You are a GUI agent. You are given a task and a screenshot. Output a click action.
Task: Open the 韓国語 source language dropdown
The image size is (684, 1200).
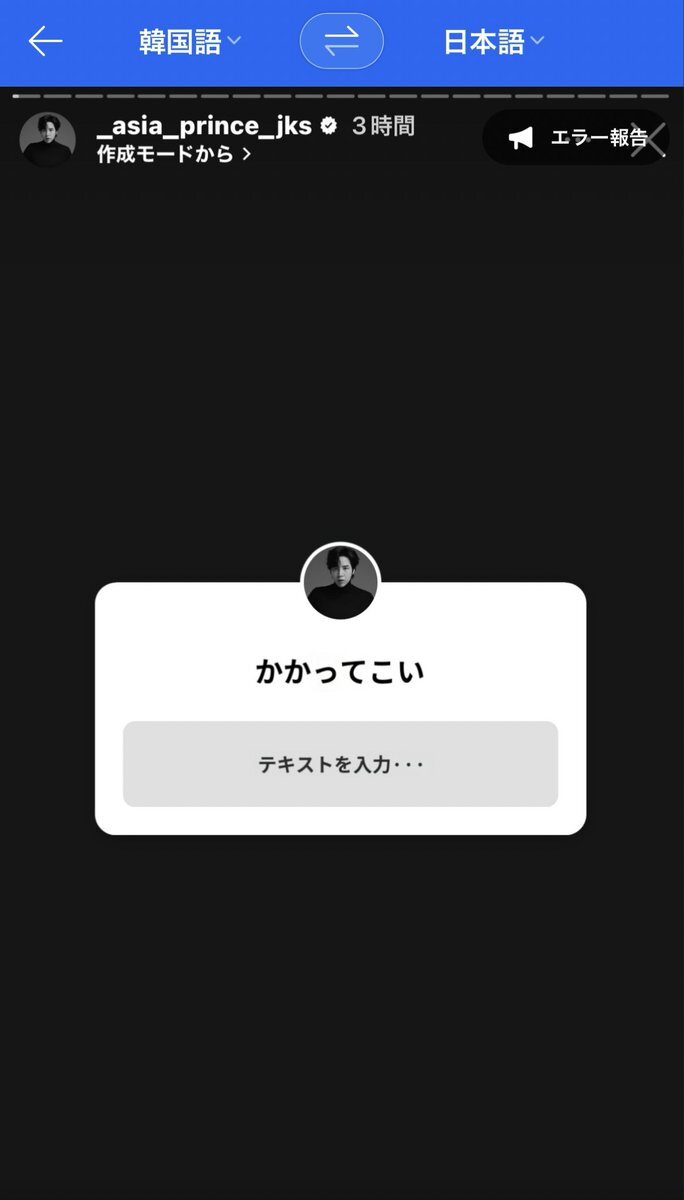(x=190, y=41)
